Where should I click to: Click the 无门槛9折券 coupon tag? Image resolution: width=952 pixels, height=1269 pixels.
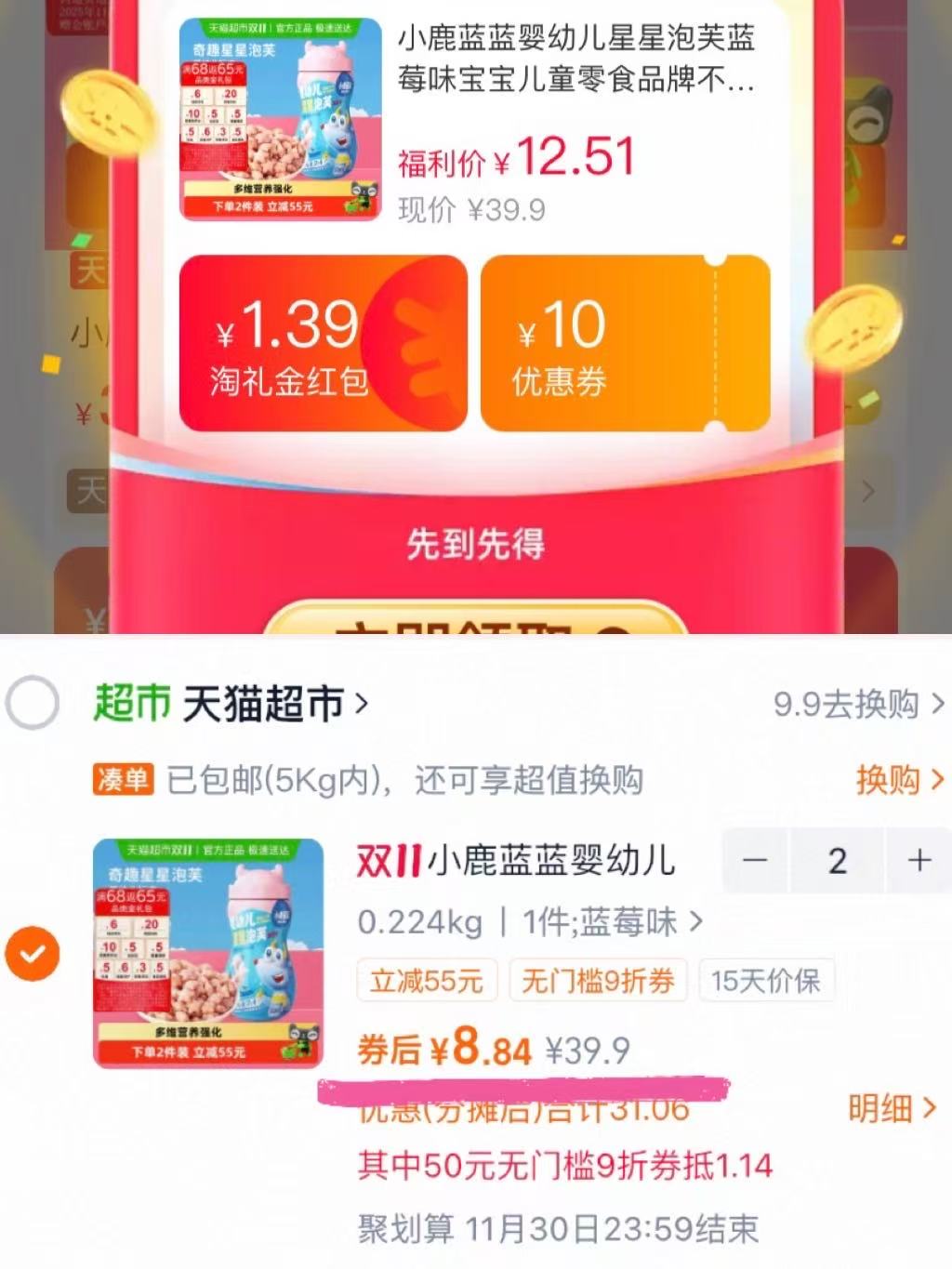point(599,981)
